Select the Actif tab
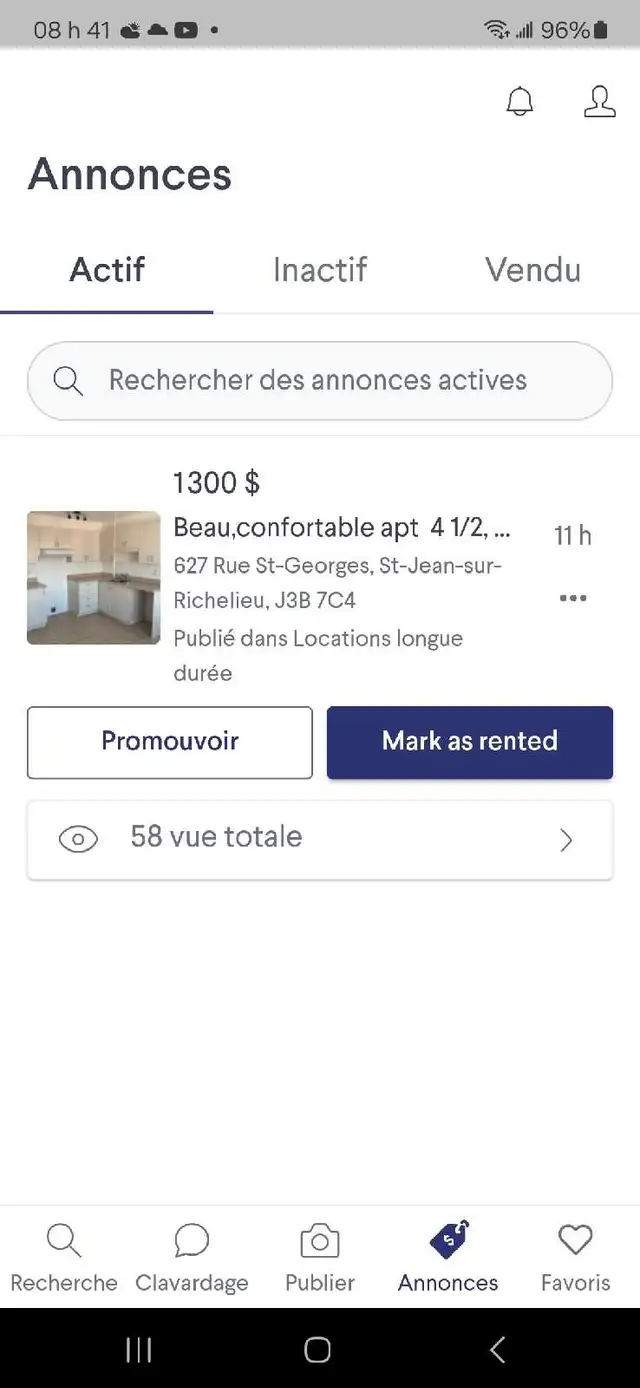This screenshot has height=1388, width=640. pos(107,269)
